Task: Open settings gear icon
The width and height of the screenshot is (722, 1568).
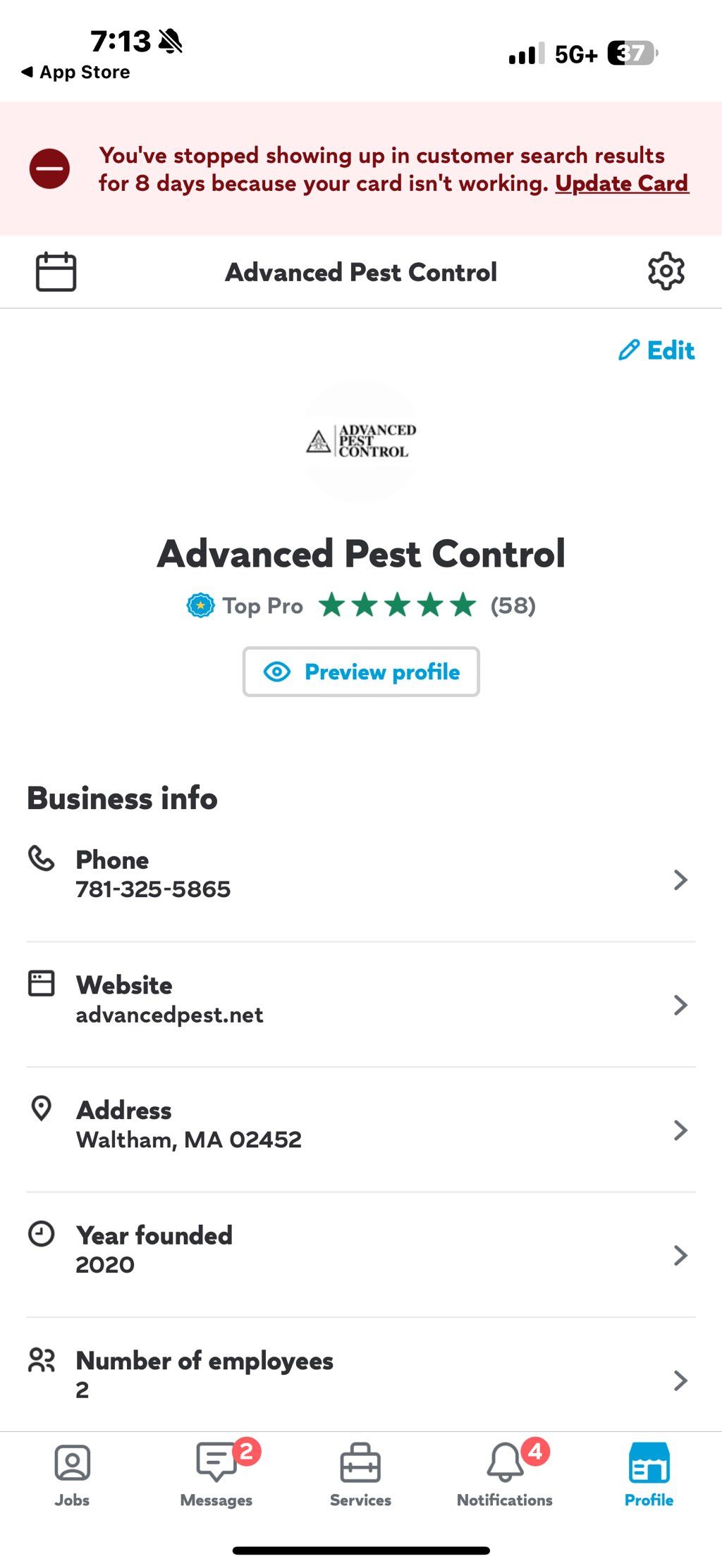Action: point(666,271)
